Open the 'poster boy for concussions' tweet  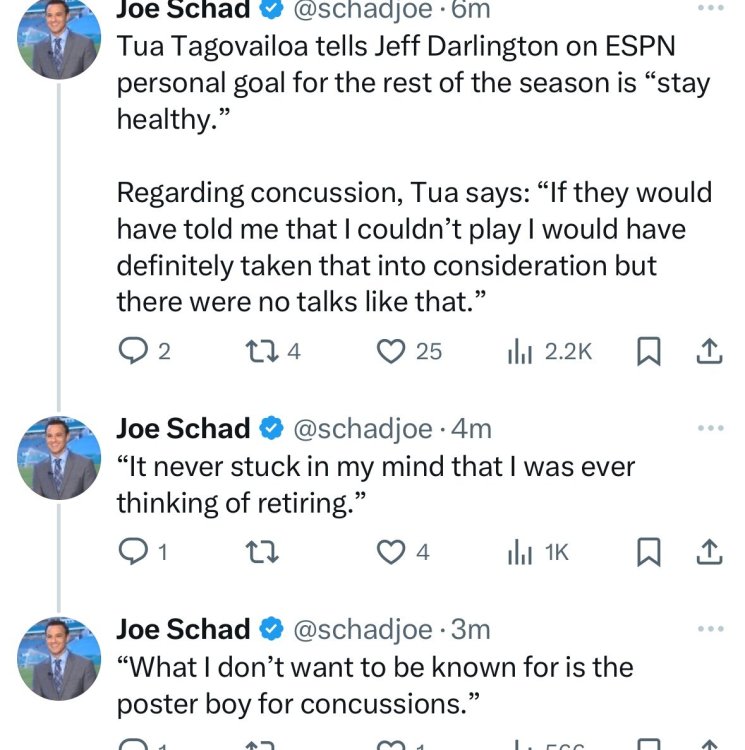point(375,685)
